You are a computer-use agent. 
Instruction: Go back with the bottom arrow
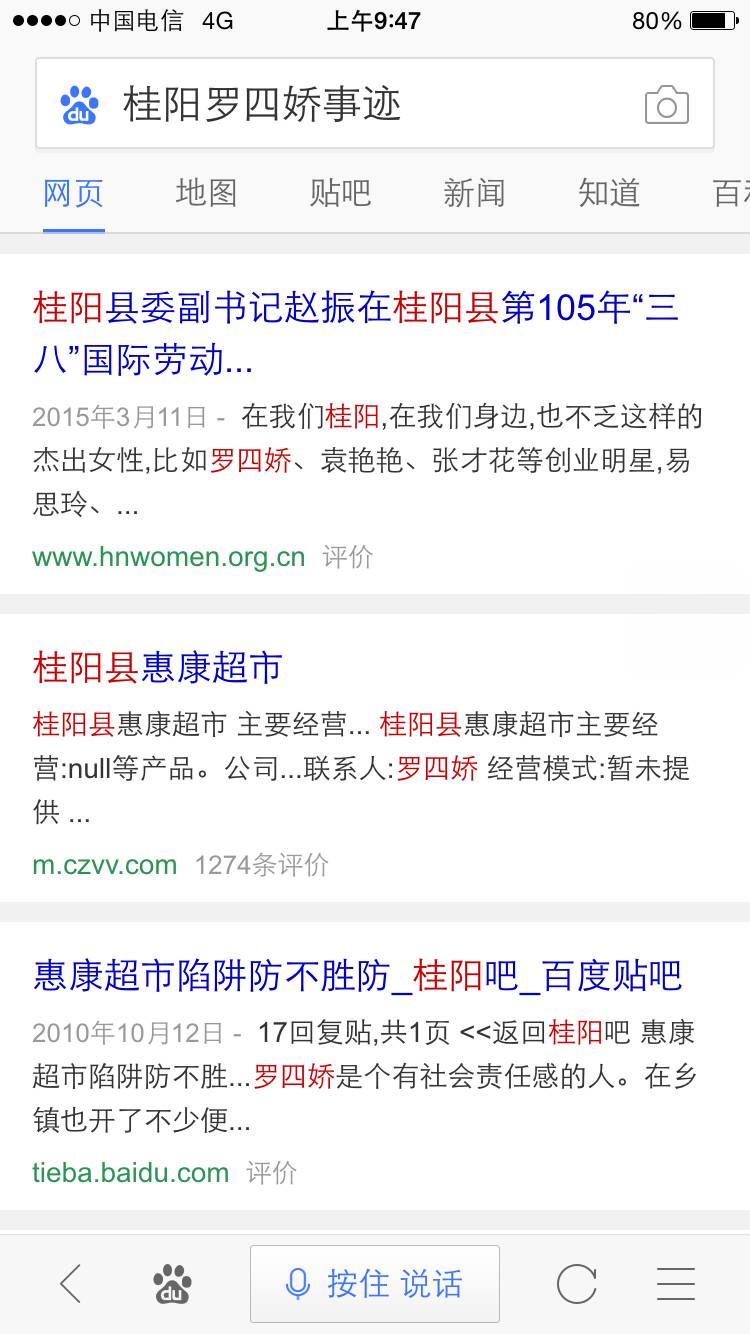click(70, 1283)
